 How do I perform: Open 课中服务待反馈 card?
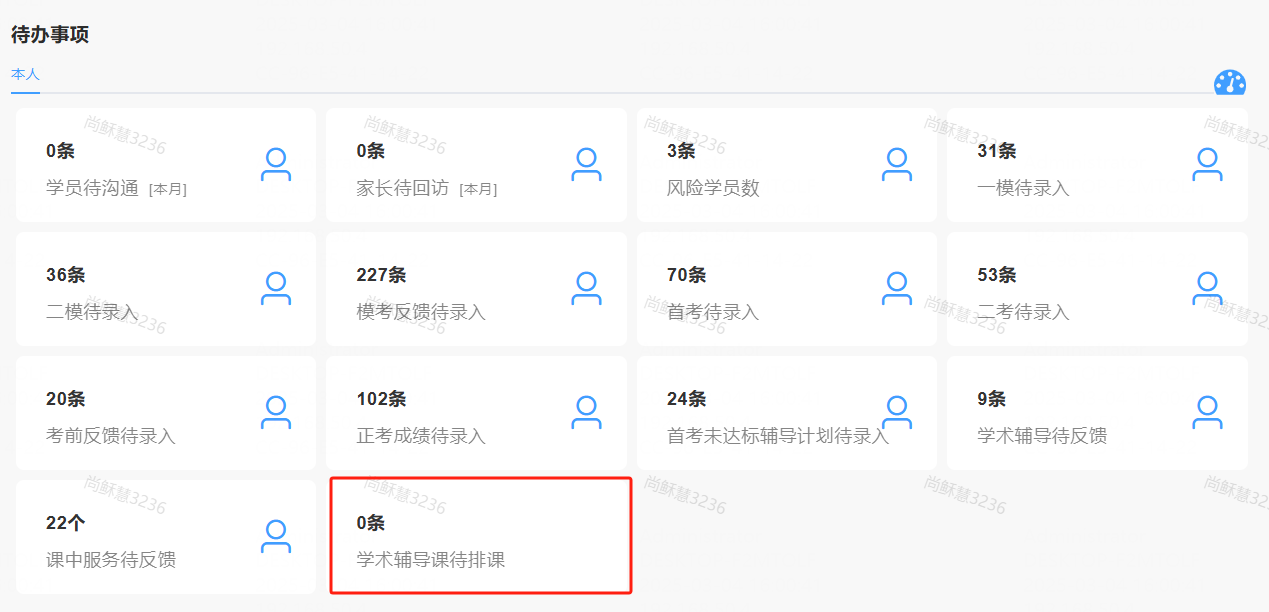[x=166, y=537]
